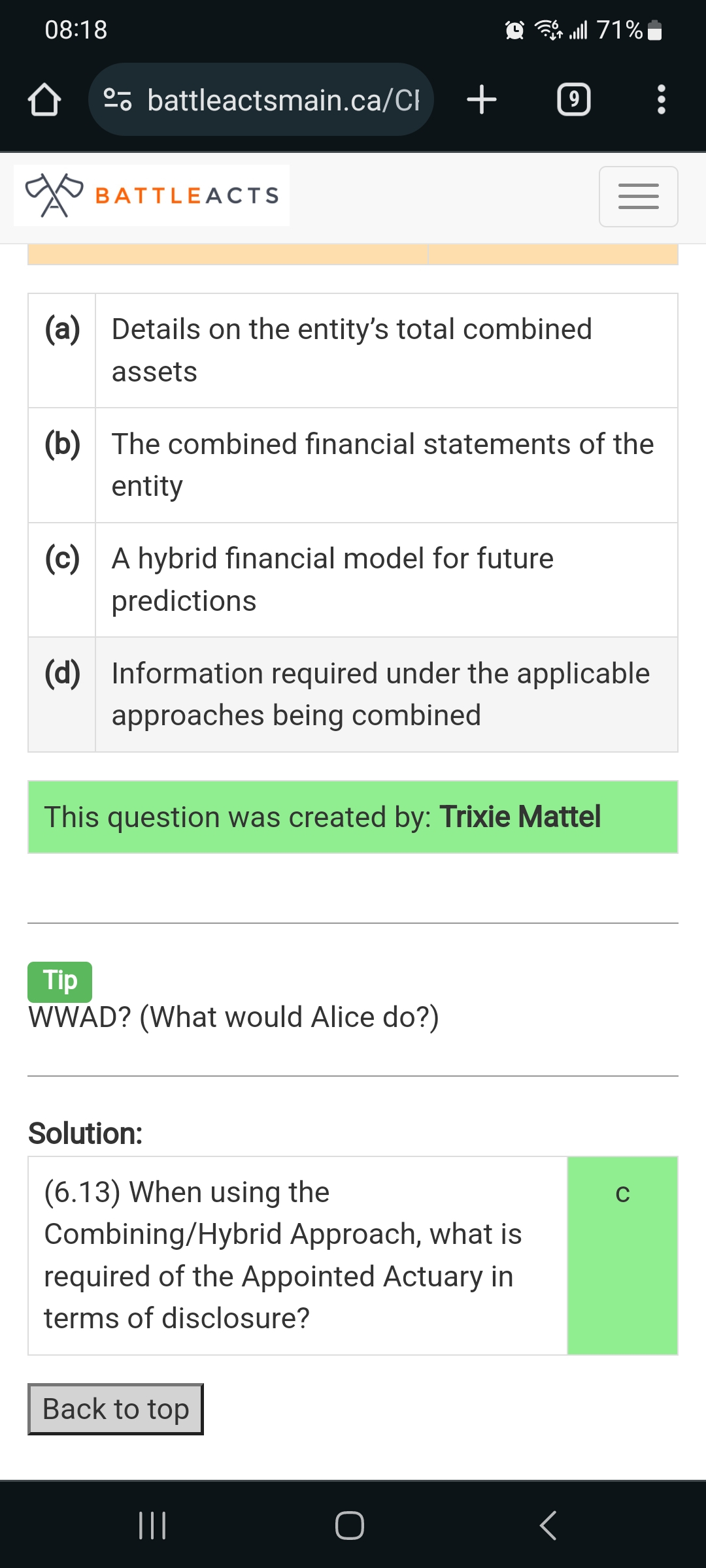Open recent apps from navigation bar

152,1526
